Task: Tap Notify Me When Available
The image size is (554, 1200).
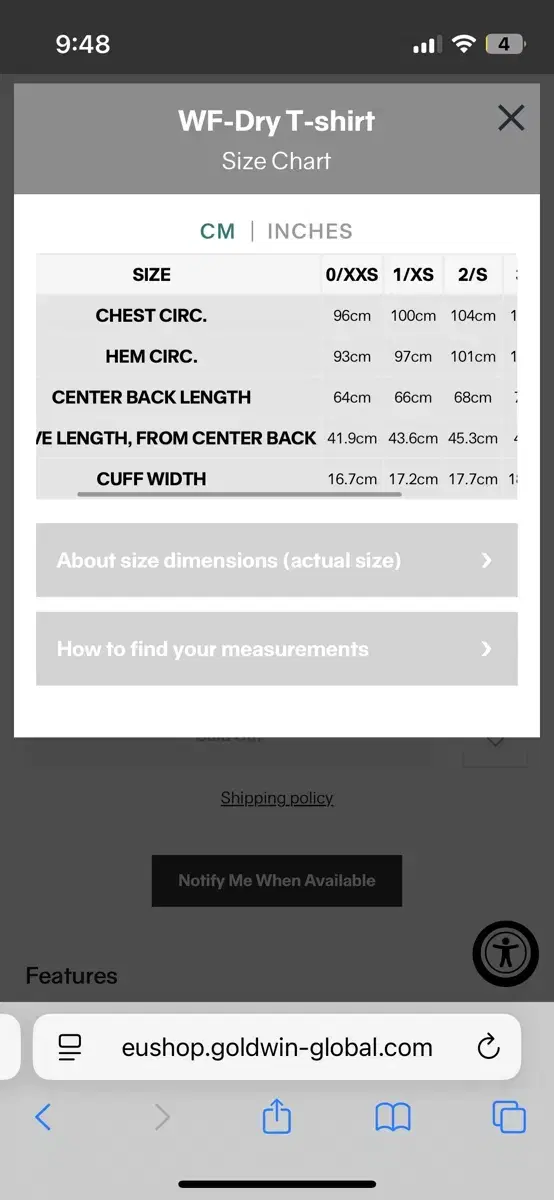Action: [277, 881]
